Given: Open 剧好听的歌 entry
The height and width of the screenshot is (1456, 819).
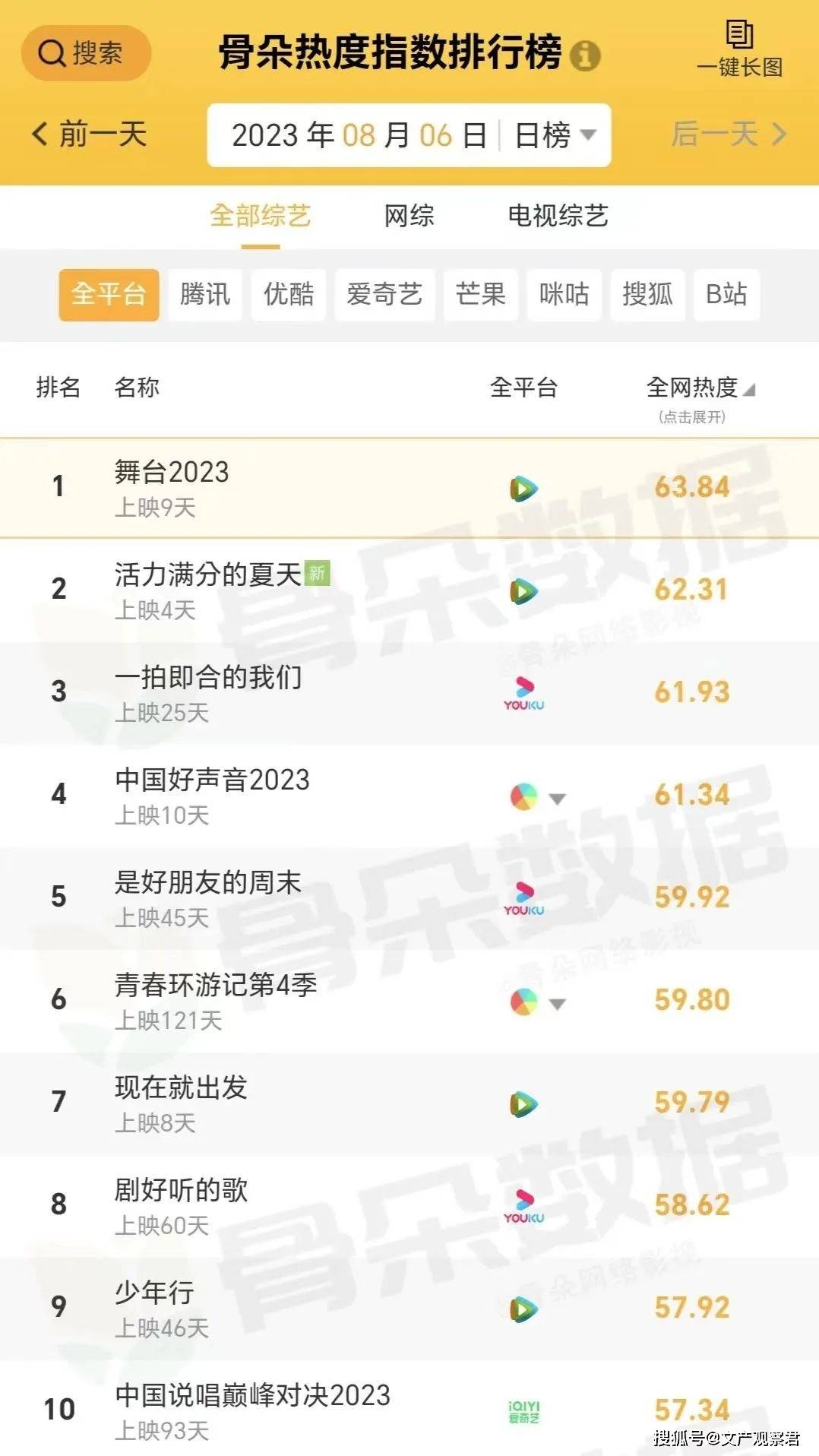Looking at the screenshot, I should pyautogui.click(x=181, y=1190).
